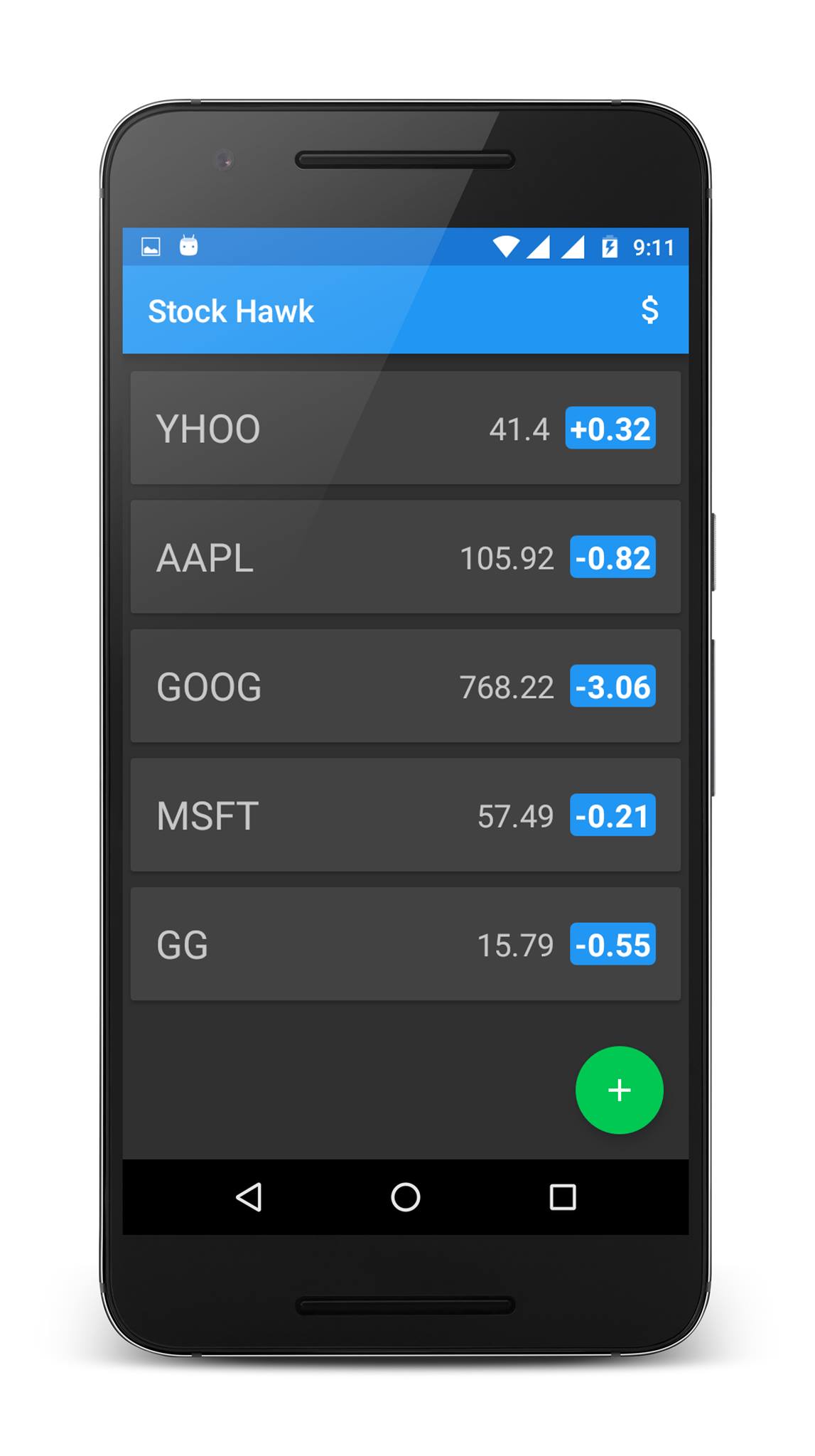
Task: Open the GG stock row
Action: [x=405, y=944]
